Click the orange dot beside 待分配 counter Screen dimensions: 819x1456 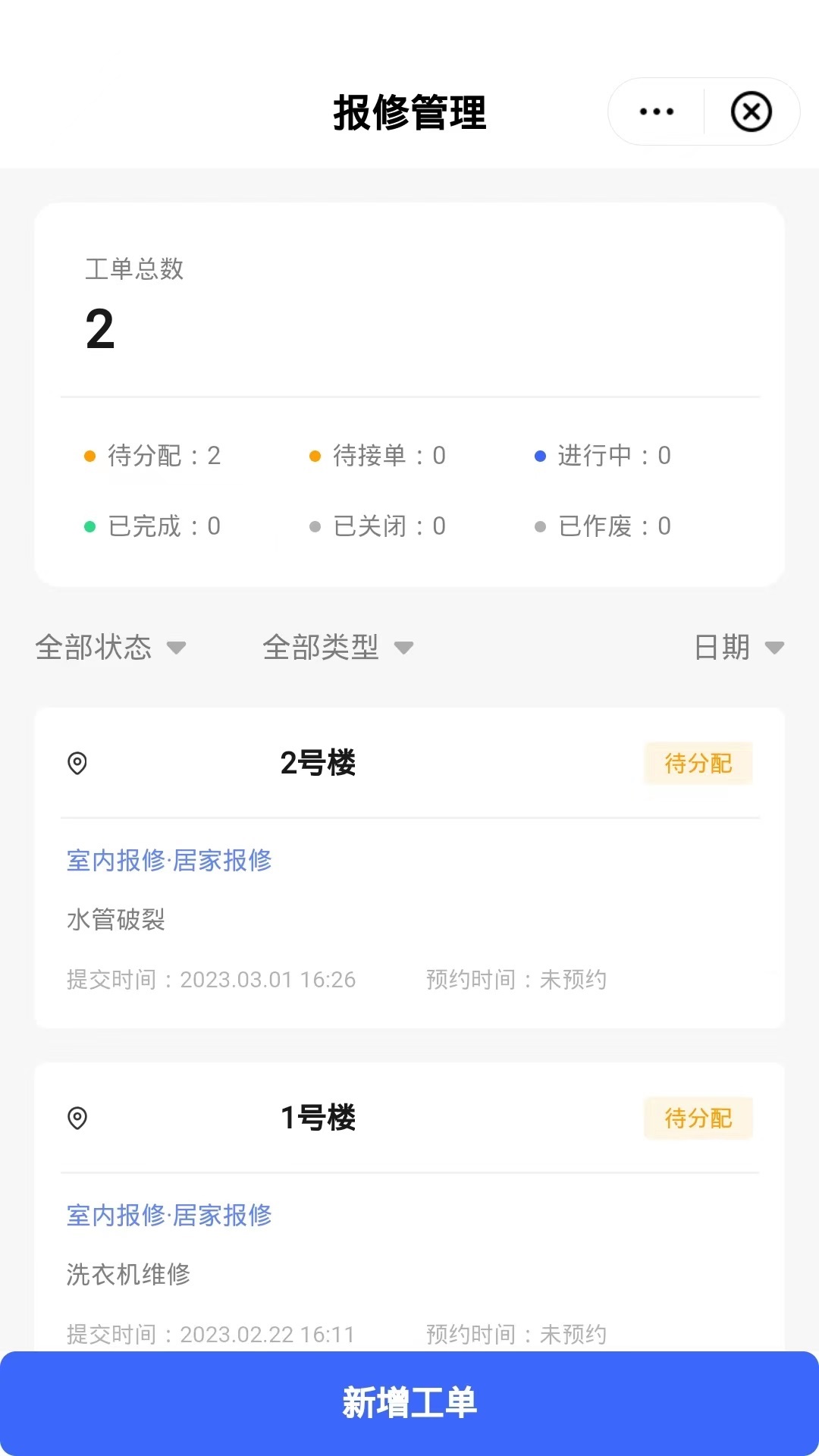coord(88,456)
